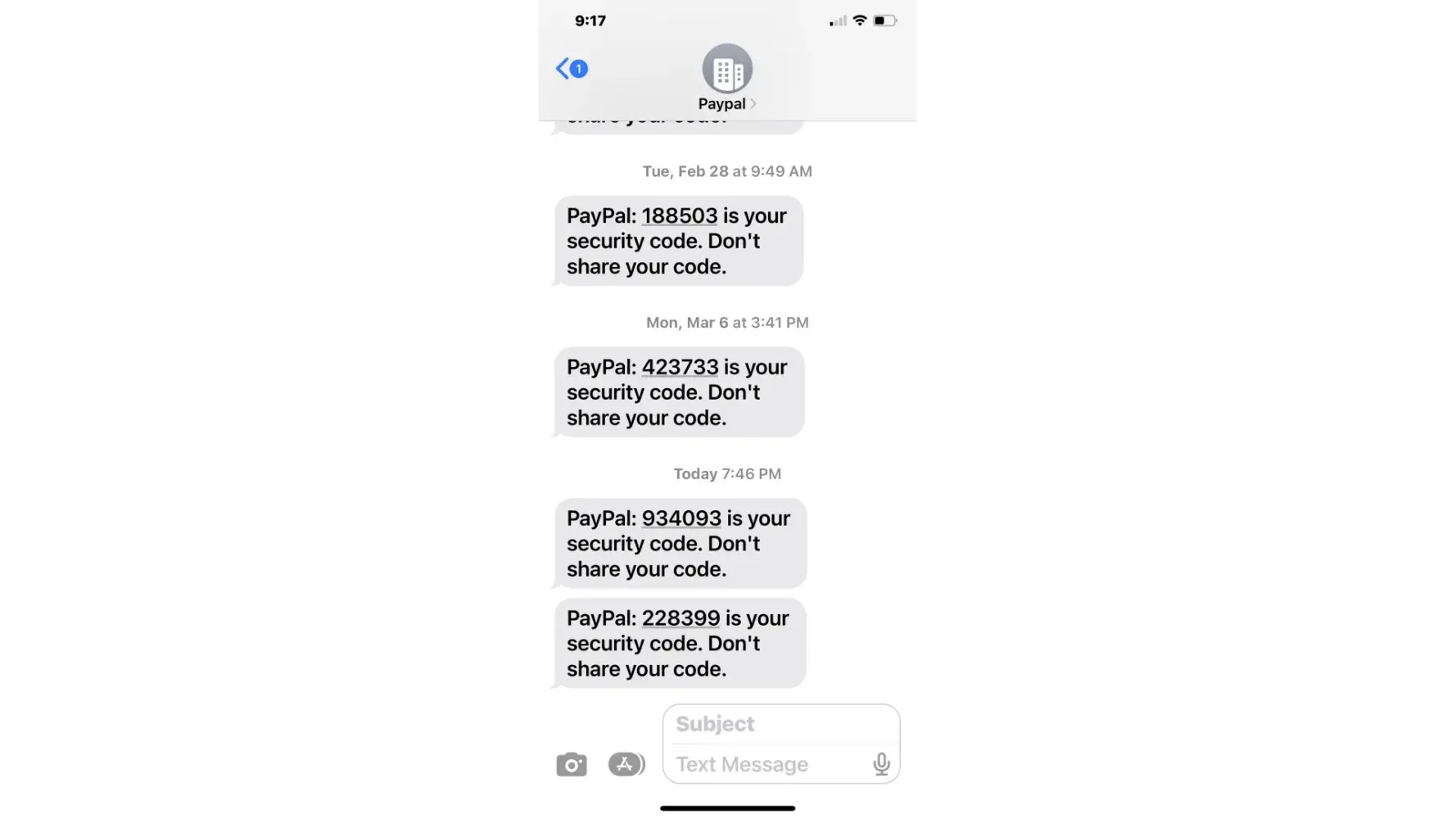Open Paypal contact details
The width and height of the screenshot is (1456, 819).
(x=726, y=79)
